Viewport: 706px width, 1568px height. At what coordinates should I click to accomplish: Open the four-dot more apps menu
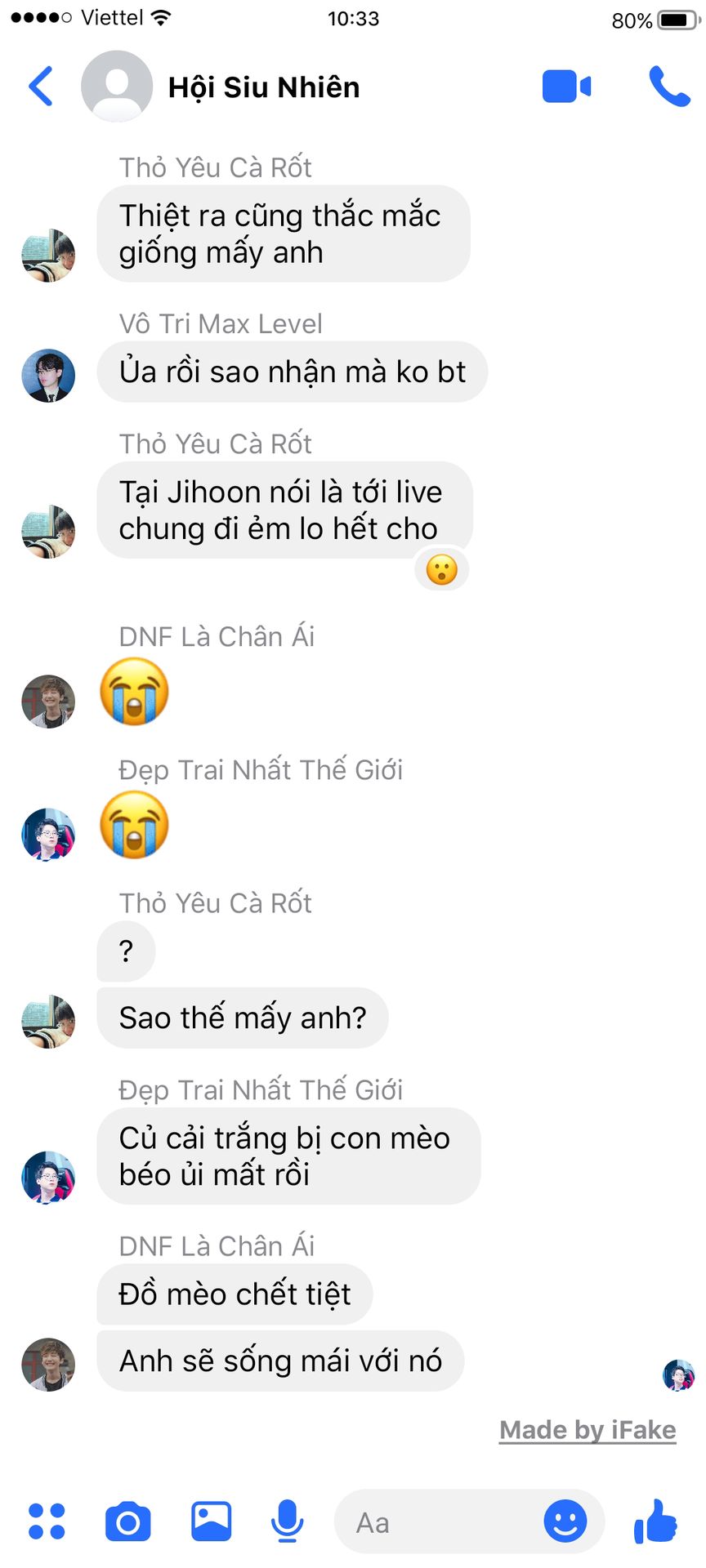(47, 1521)
